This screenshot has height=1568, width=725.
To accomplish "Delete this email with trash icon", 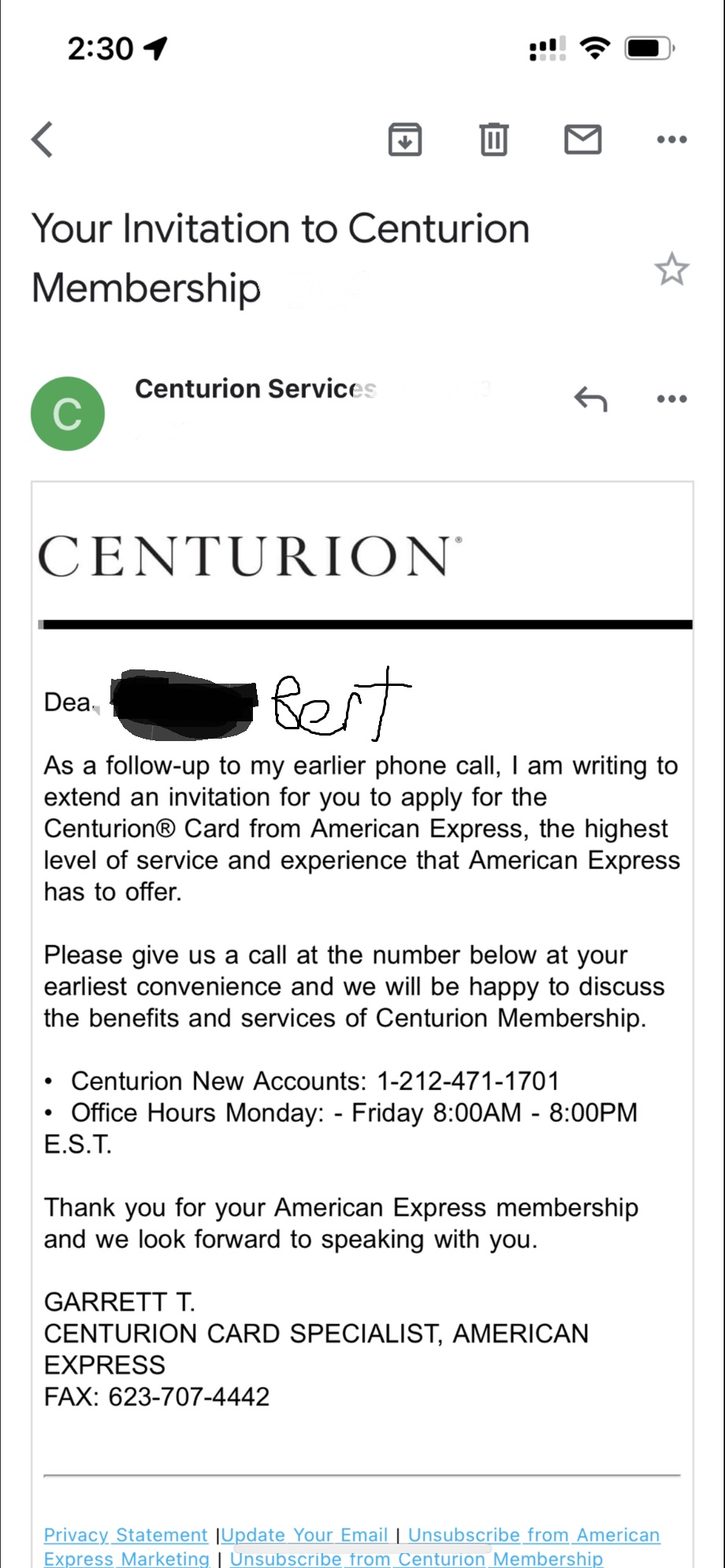I will pos(494,140).
